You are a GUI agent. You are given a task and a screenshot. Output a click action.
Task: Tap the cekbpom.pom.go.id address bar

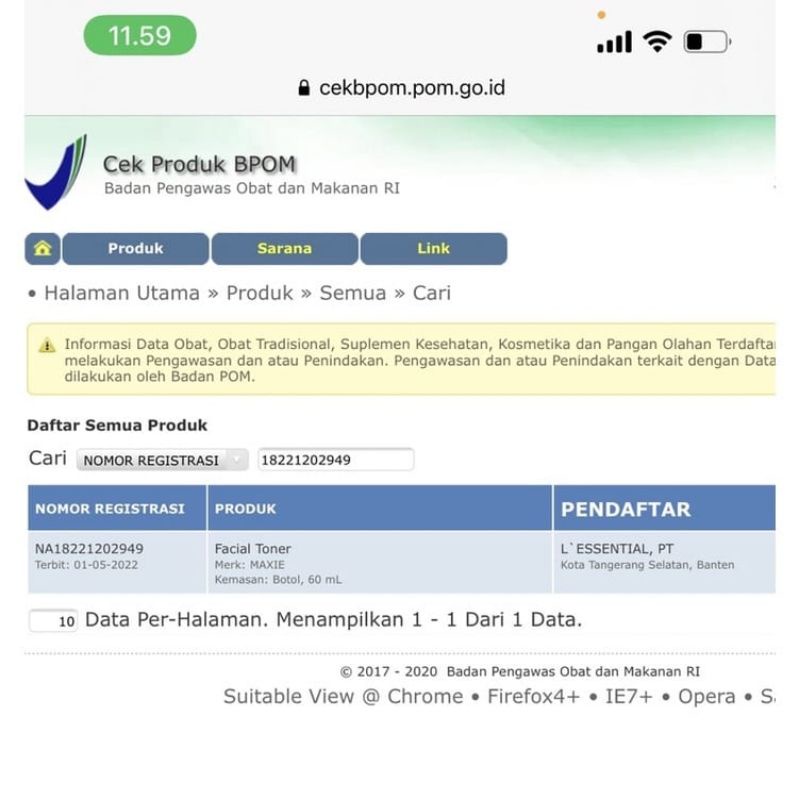[x=402, y=88]
